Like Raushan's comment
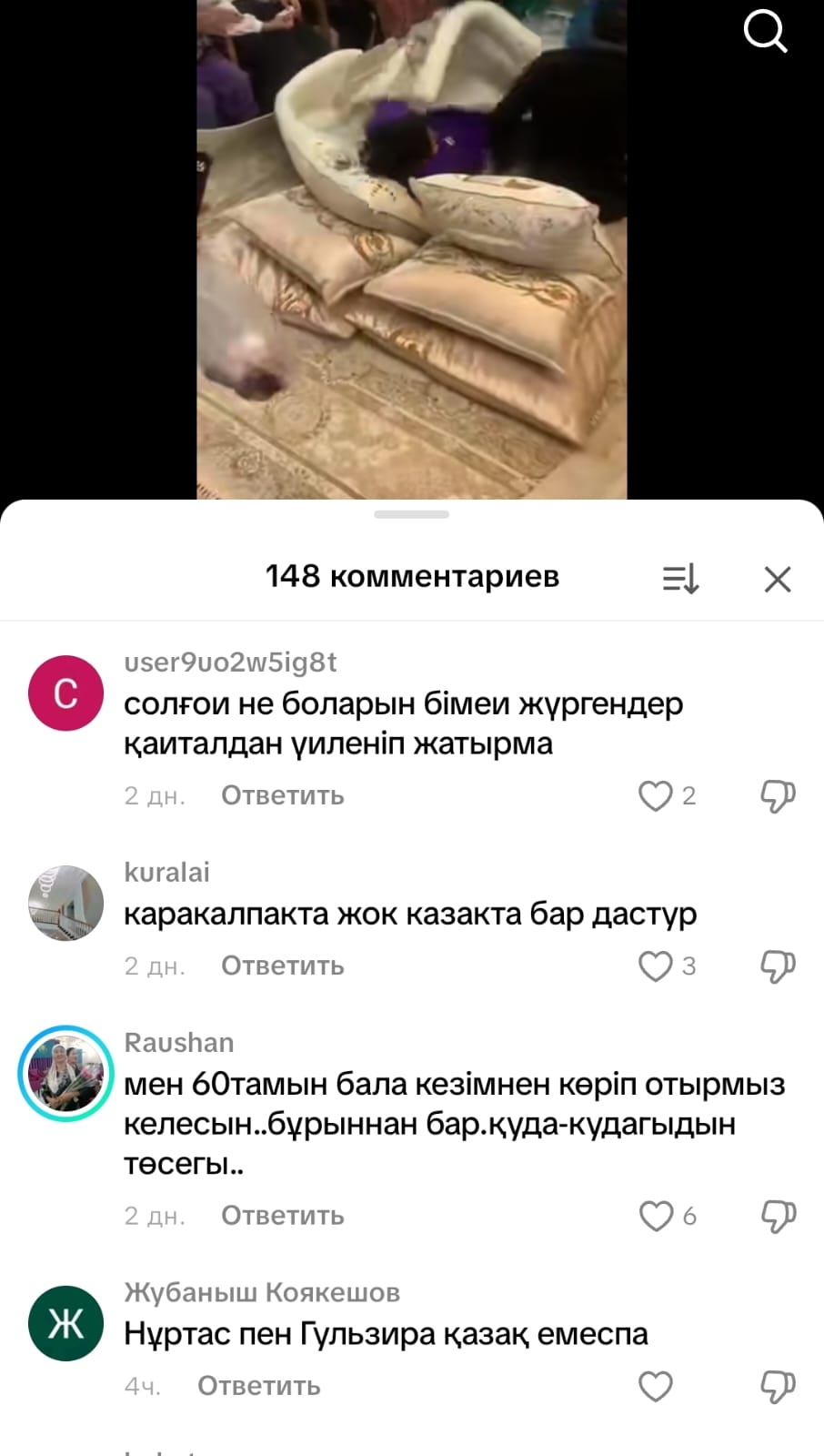The image size is (824, 1456). [656, 1216]
